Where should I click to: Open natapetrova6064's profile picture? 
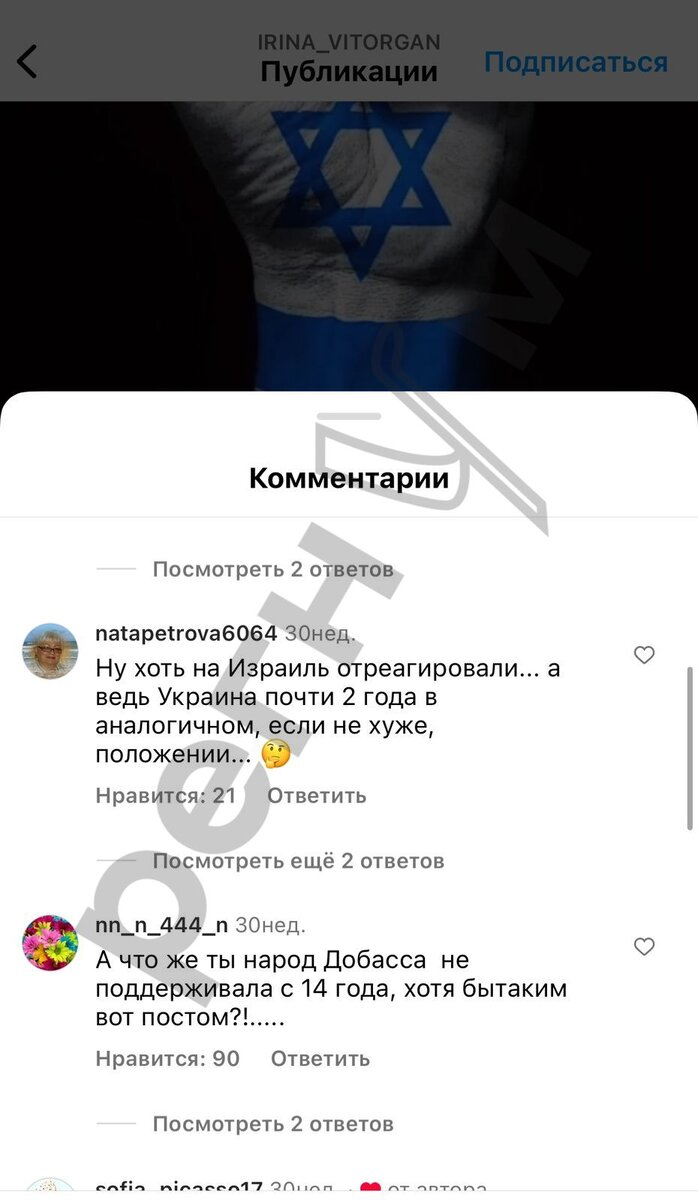50,651
